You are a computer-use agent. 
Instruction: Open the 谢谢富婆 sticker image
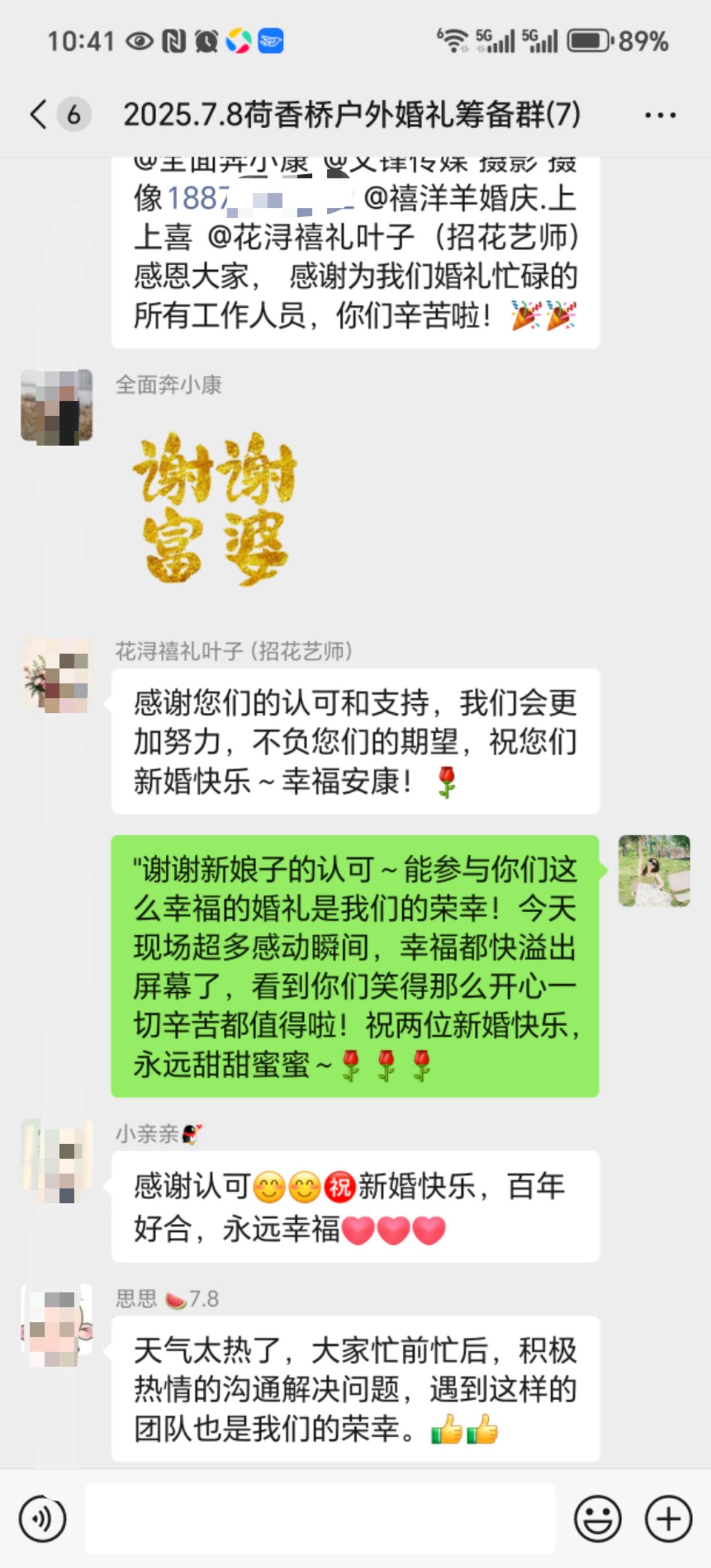point(214,507)
